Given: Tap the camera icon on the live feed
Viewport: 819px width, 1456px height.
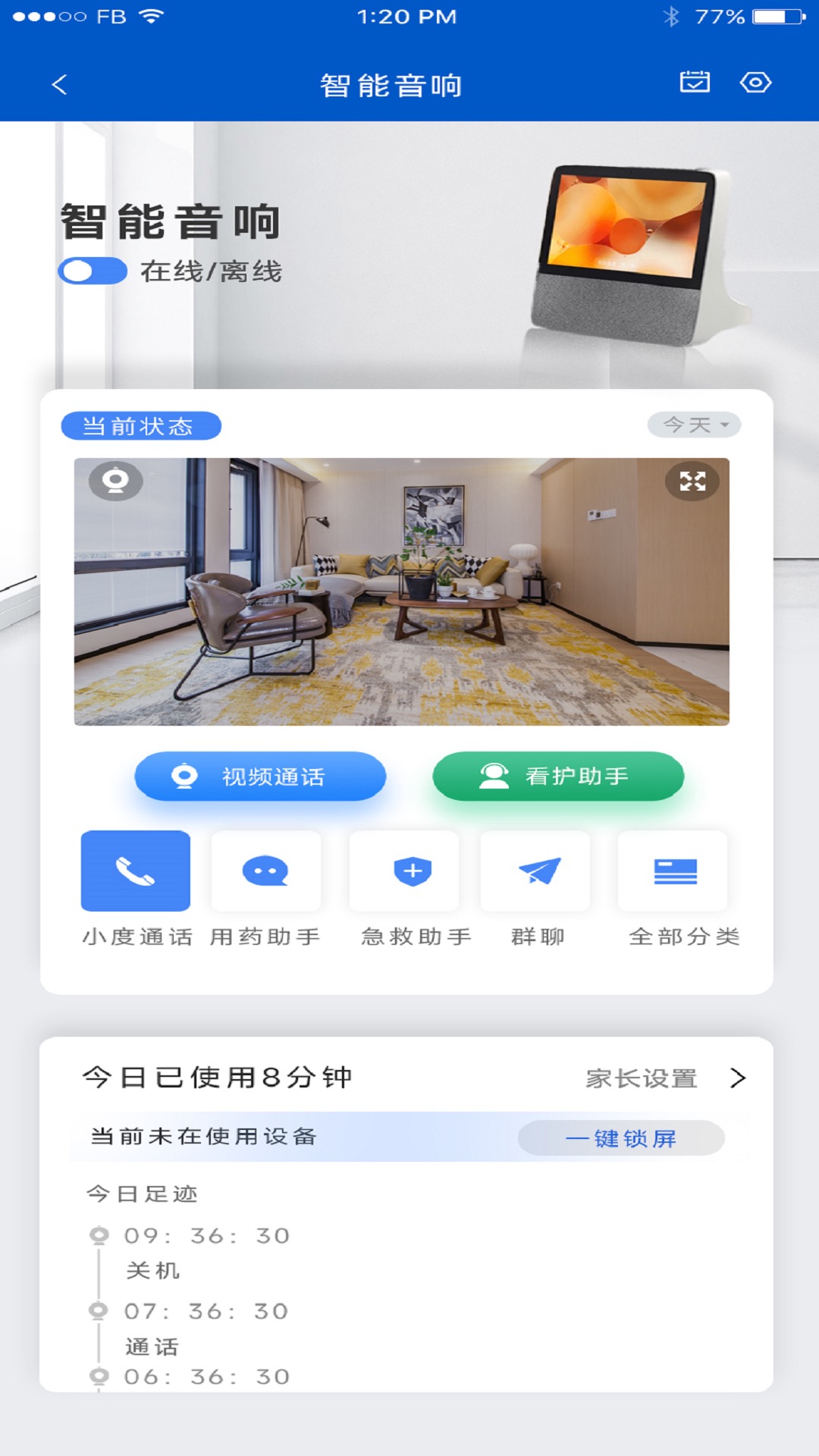Looking at the screenshot, I should [x=115, y=481].
